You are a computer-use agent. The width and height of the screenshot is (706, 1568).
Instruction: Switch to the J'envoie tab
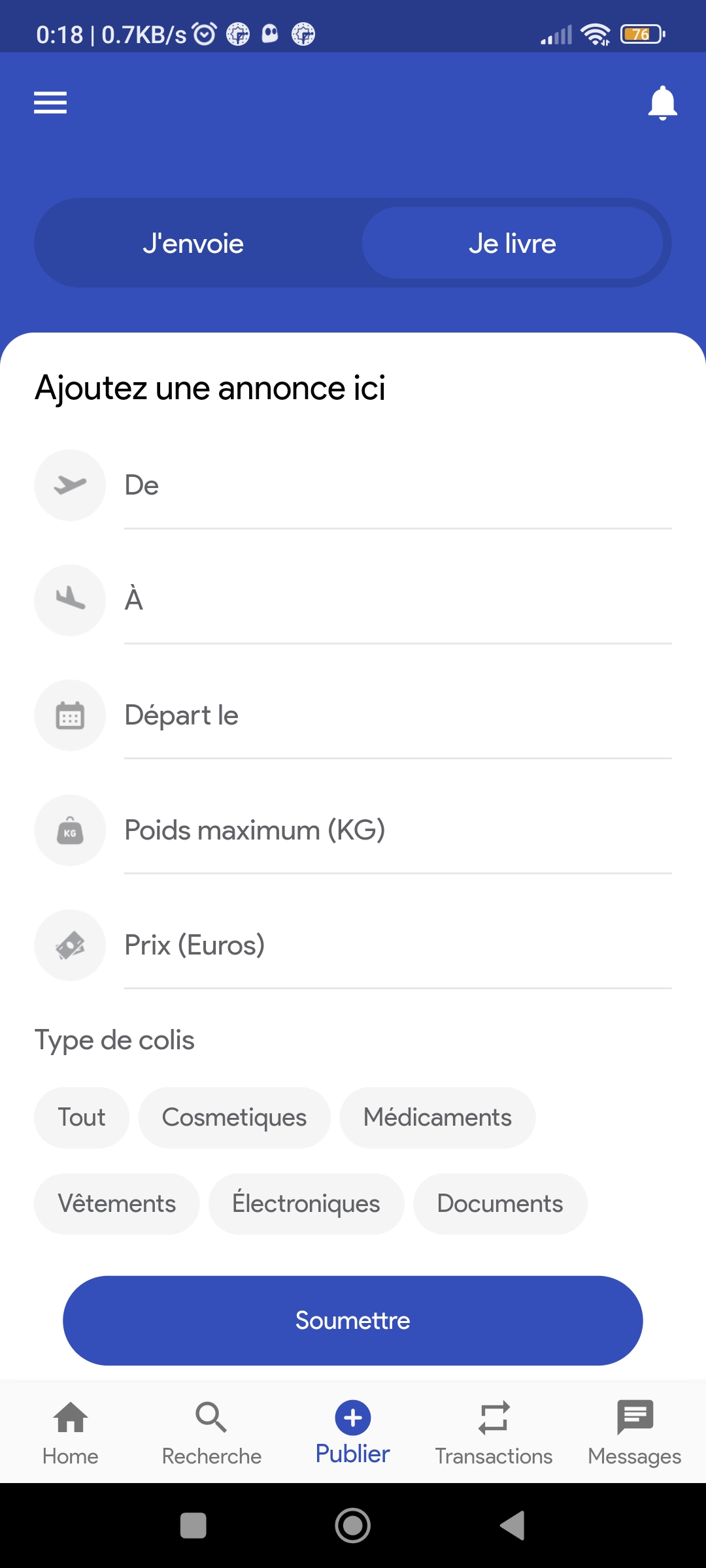[193, 244]
